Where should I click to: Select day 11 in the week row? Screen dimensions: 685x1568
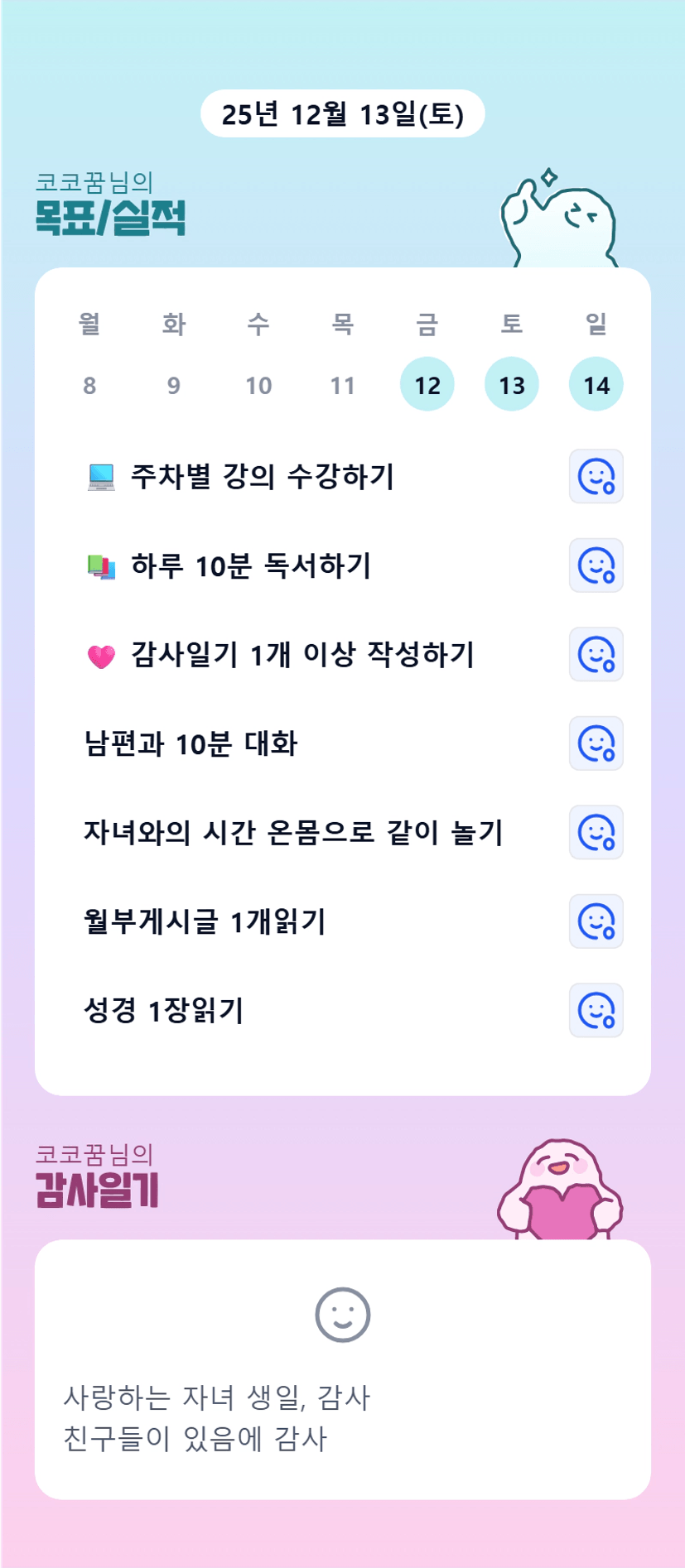click(x=343, y=385)
